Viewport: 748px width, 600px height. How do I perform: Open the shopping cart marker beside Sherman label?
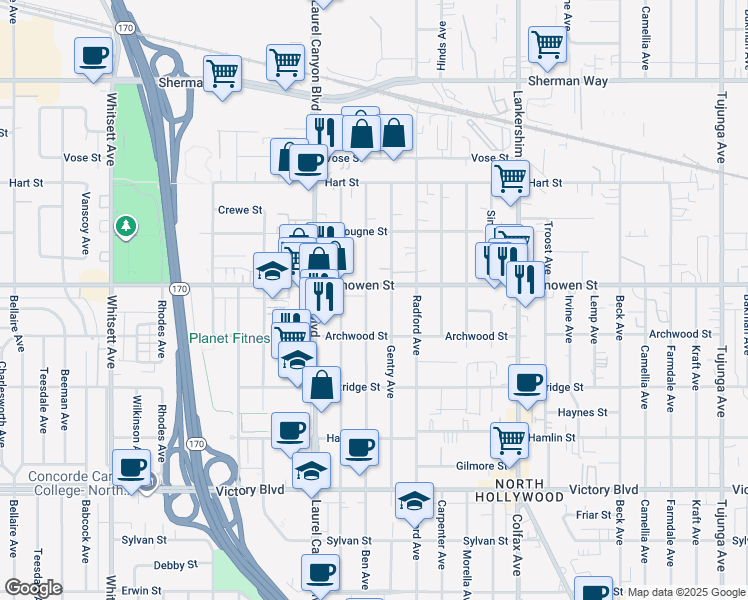point(222,72)
